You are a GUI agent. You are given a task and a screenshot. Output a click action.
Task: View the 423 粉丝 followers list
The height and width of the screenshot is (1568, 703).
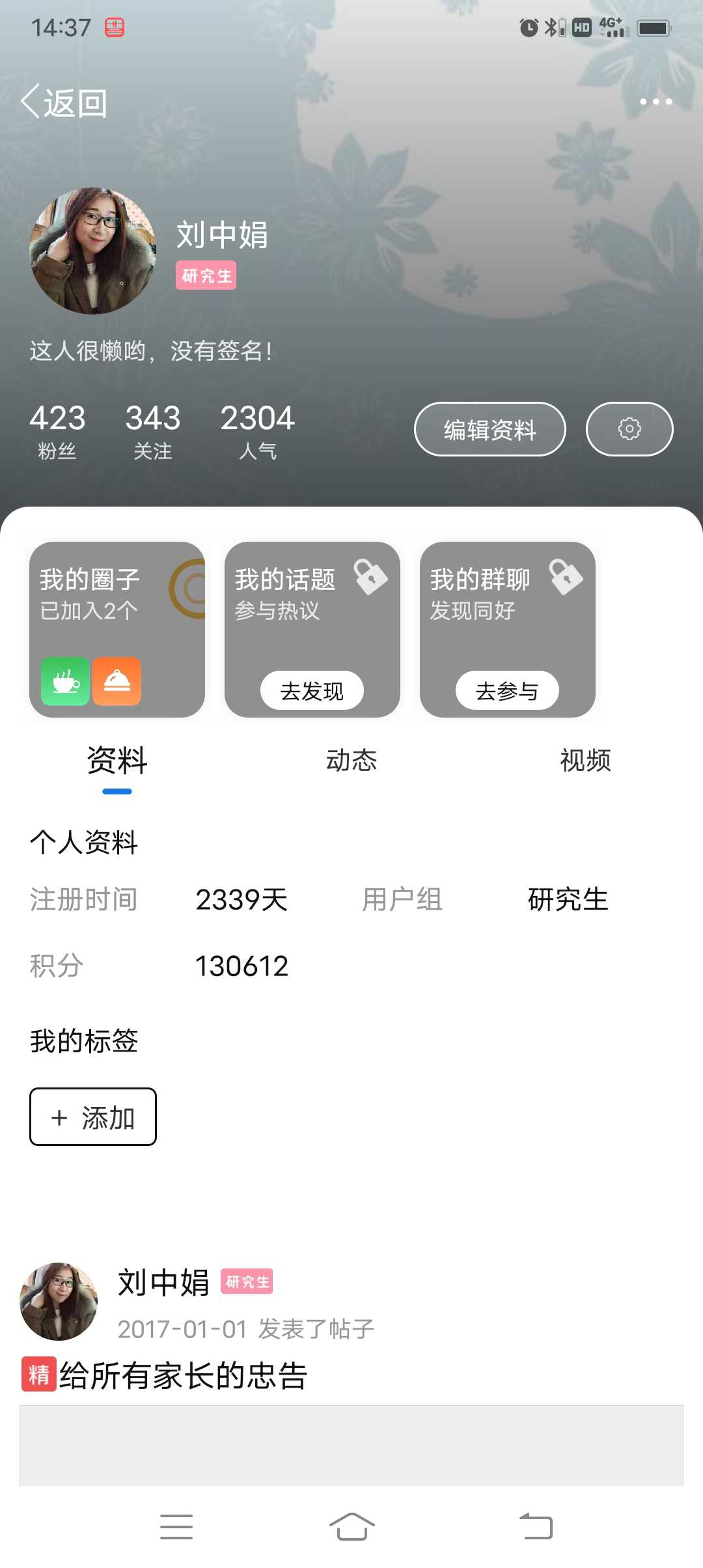click(x=57, y=430)
